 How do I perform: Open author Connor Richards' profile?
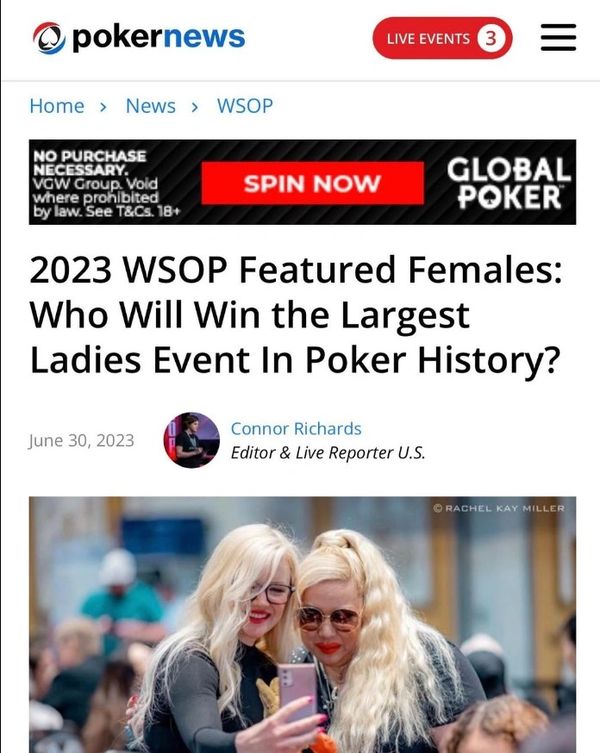click(x=295, y=428)
